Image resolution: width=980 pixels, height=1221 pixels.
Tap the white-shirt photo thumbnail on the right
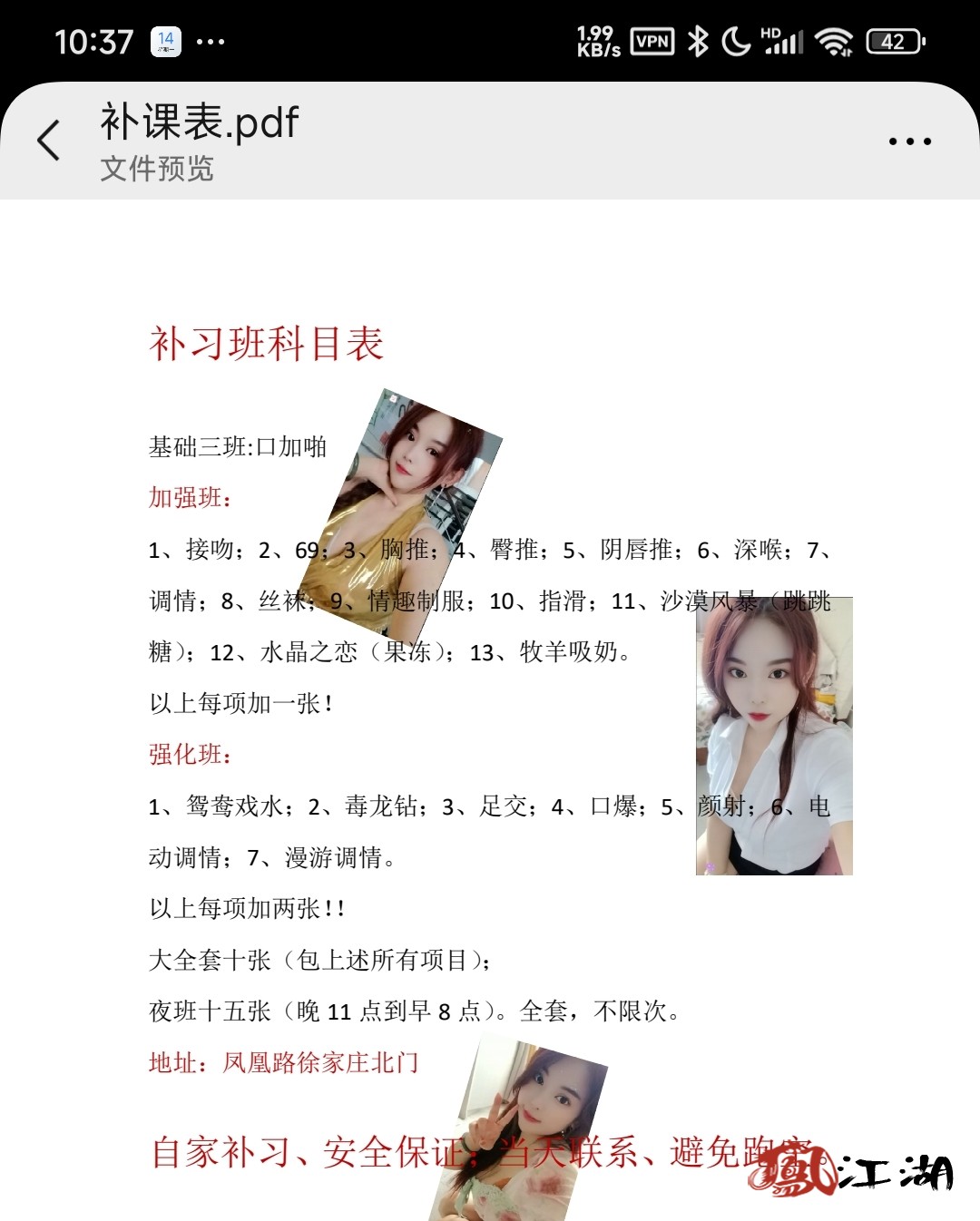click(771, 735)
